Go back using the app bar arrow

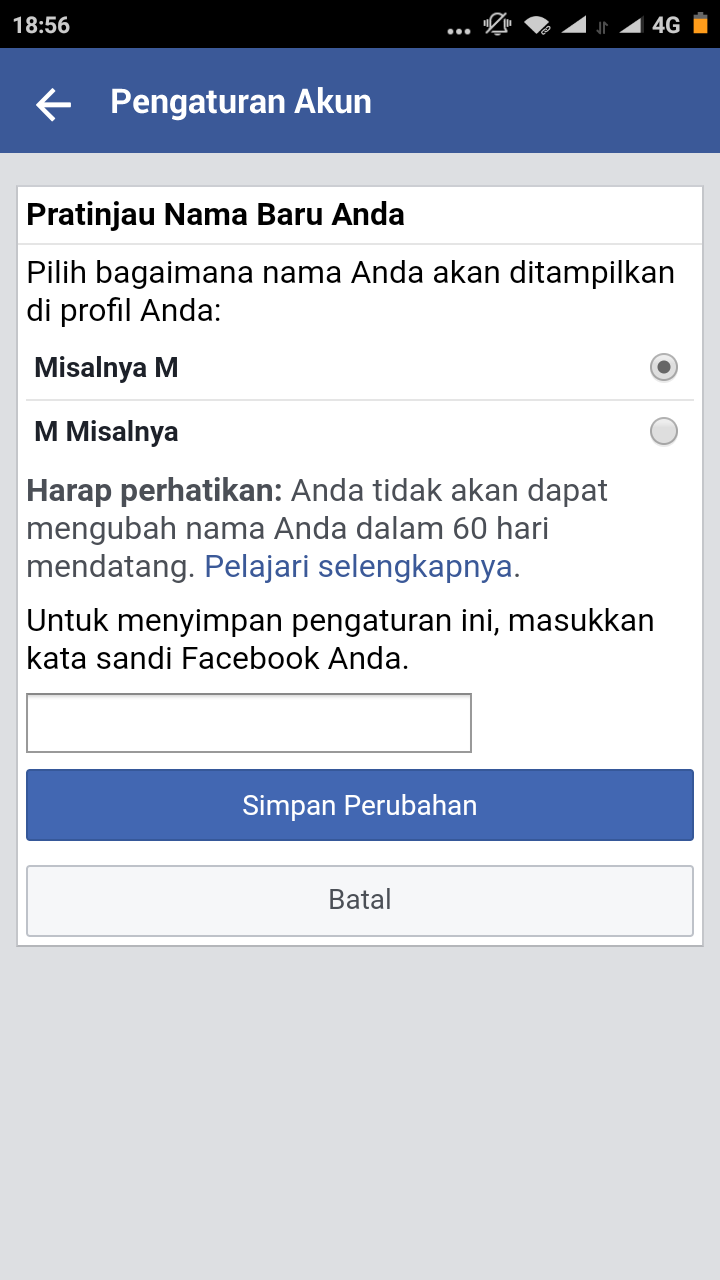tap(53, 103)
